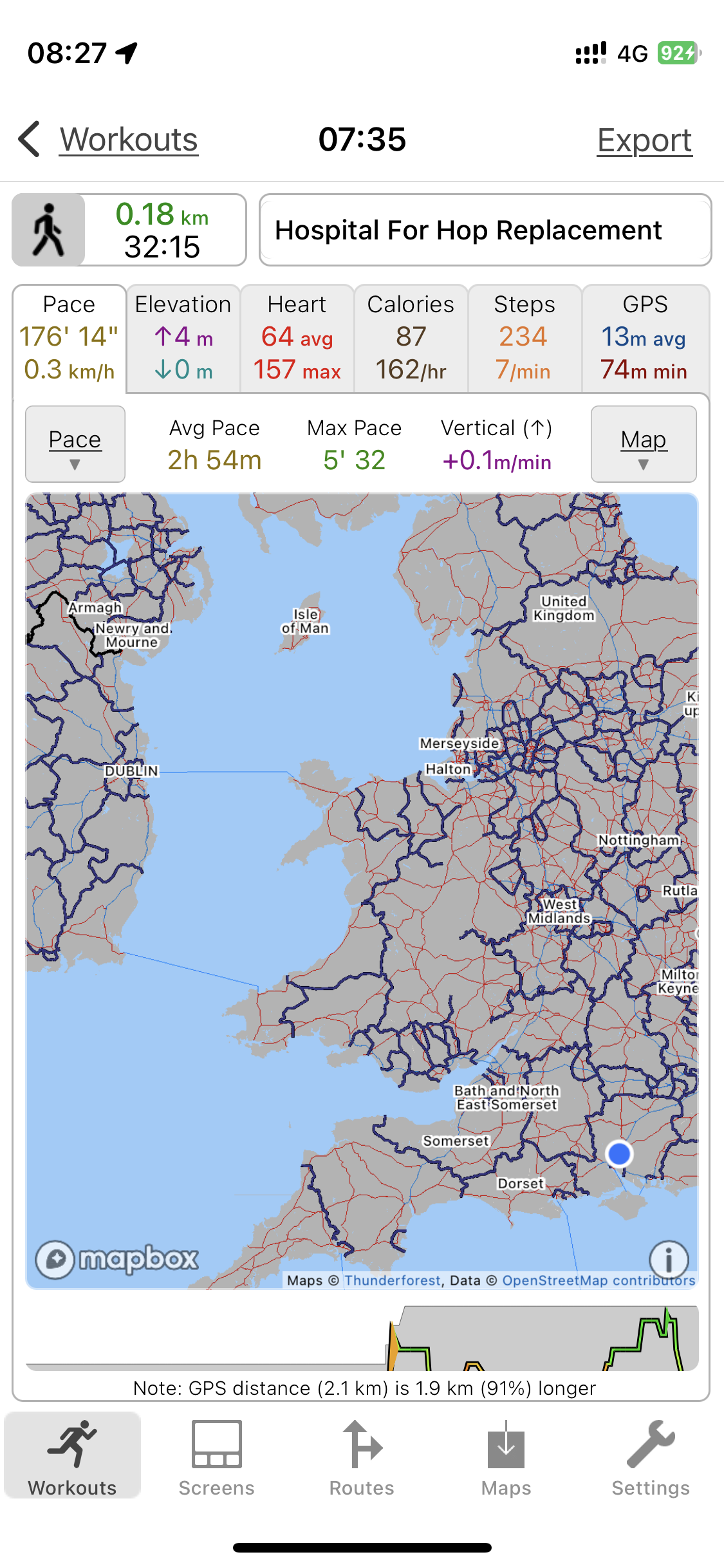Open the Settings tab
724x1568 pixels.
(651, 1458)
